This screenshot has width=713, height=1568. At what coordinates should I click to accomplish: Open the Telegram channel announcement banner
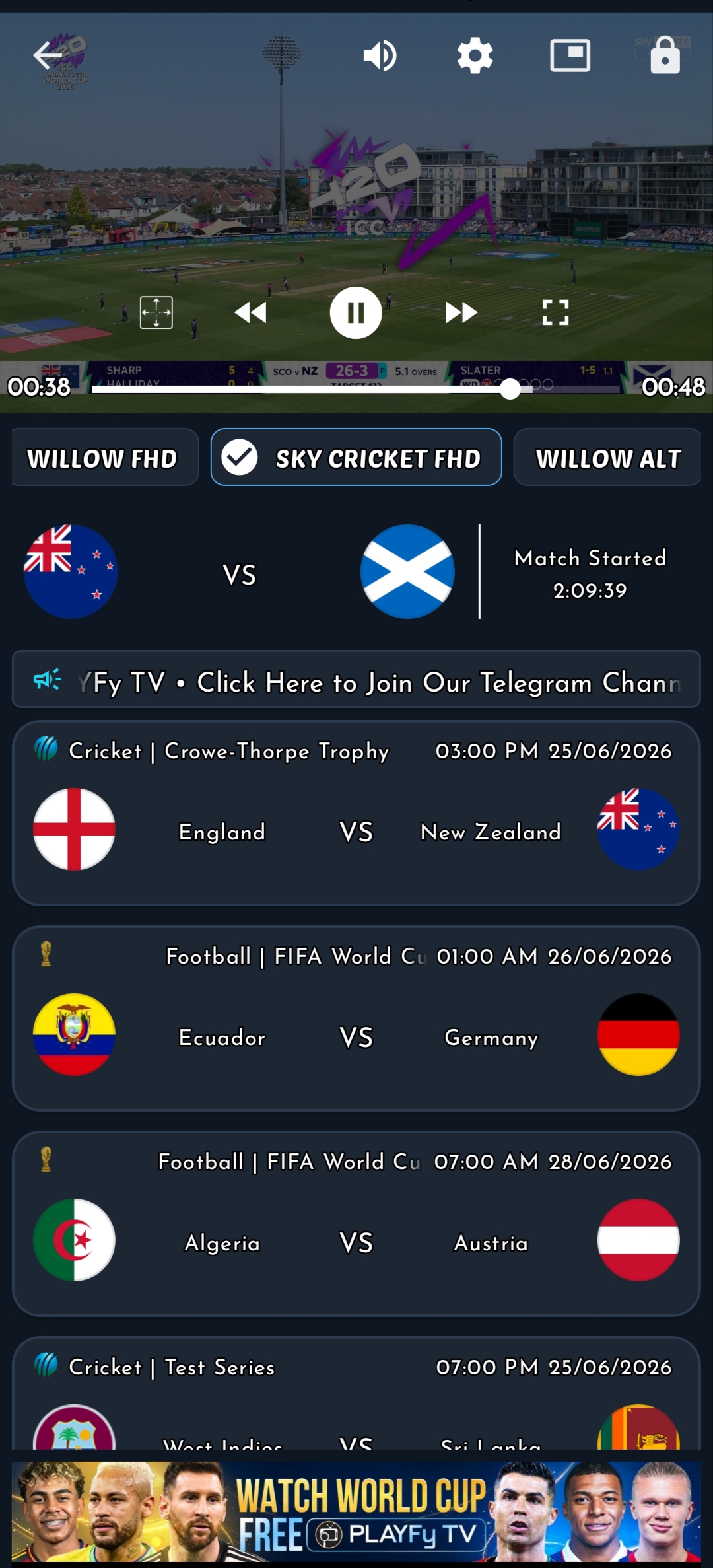tap(356, 680)
